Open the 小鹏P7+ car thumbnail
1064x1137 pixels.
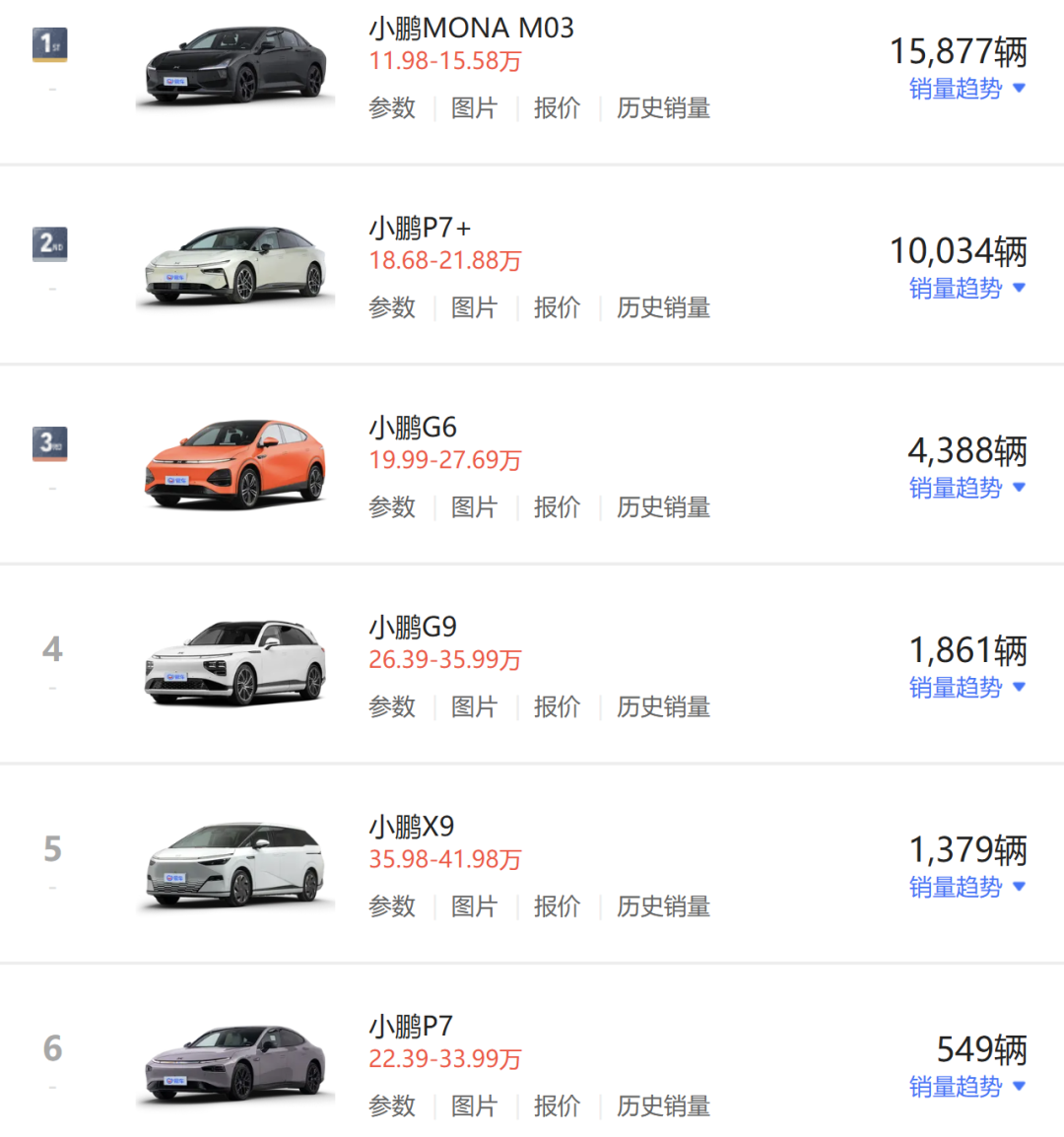[235, 265]
